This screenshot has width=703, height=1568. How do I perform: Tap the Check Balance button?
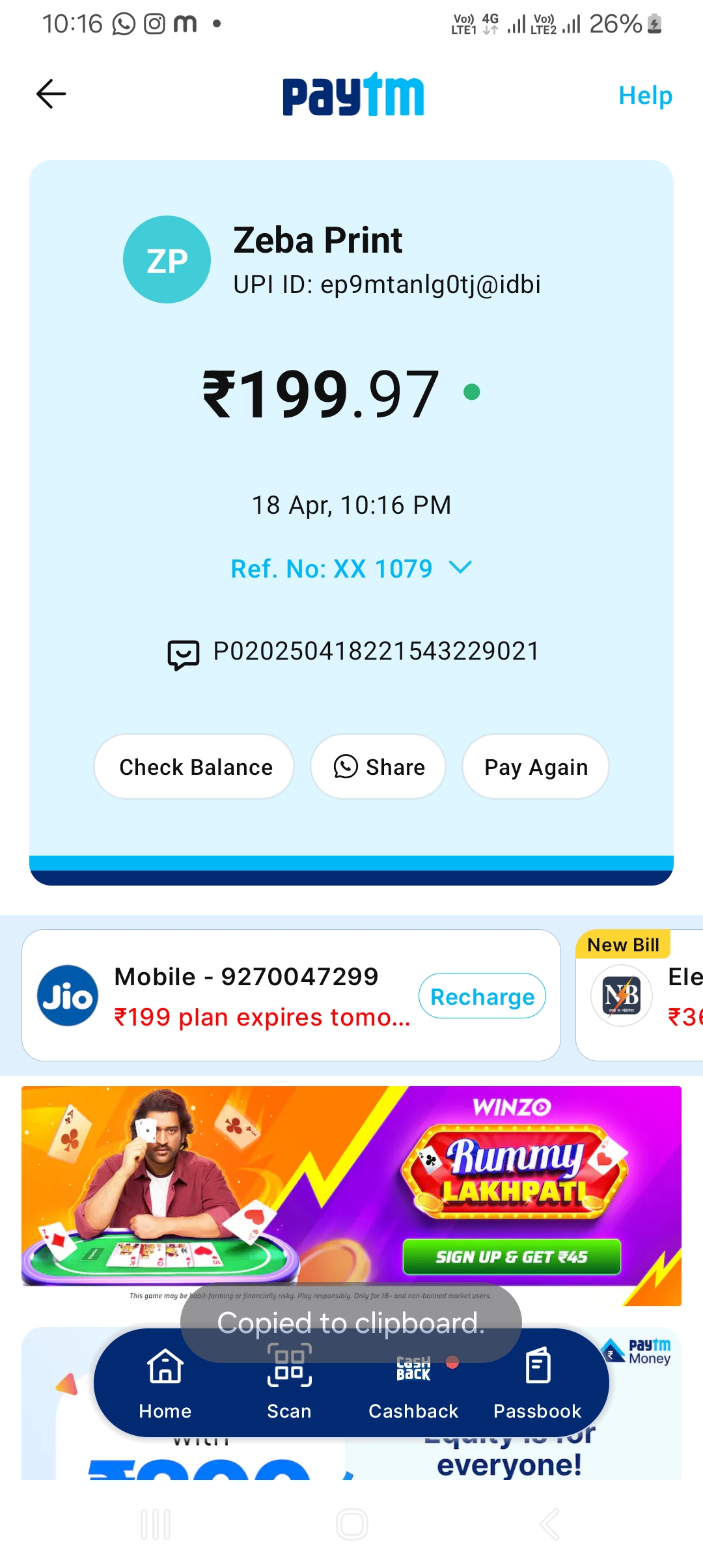pos(195,767)
